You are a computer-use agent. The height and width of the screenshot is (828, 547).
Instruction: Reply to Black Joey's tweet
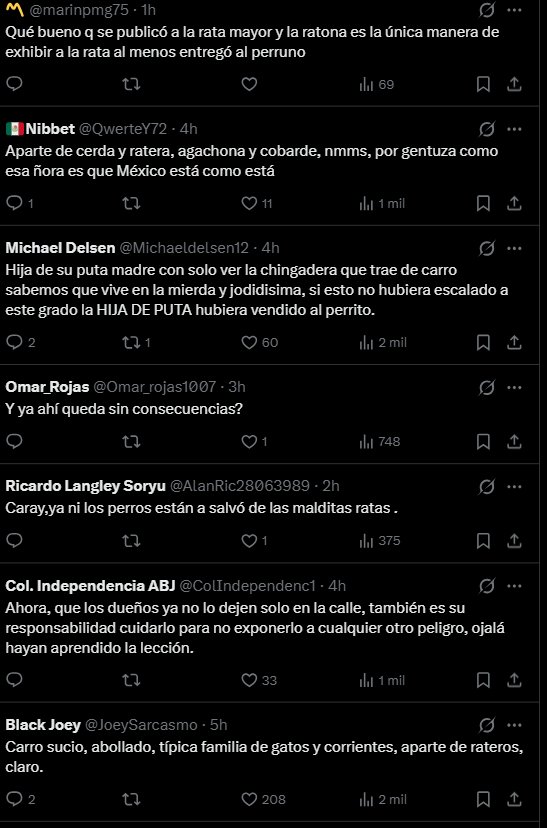(x=20, y=799)
